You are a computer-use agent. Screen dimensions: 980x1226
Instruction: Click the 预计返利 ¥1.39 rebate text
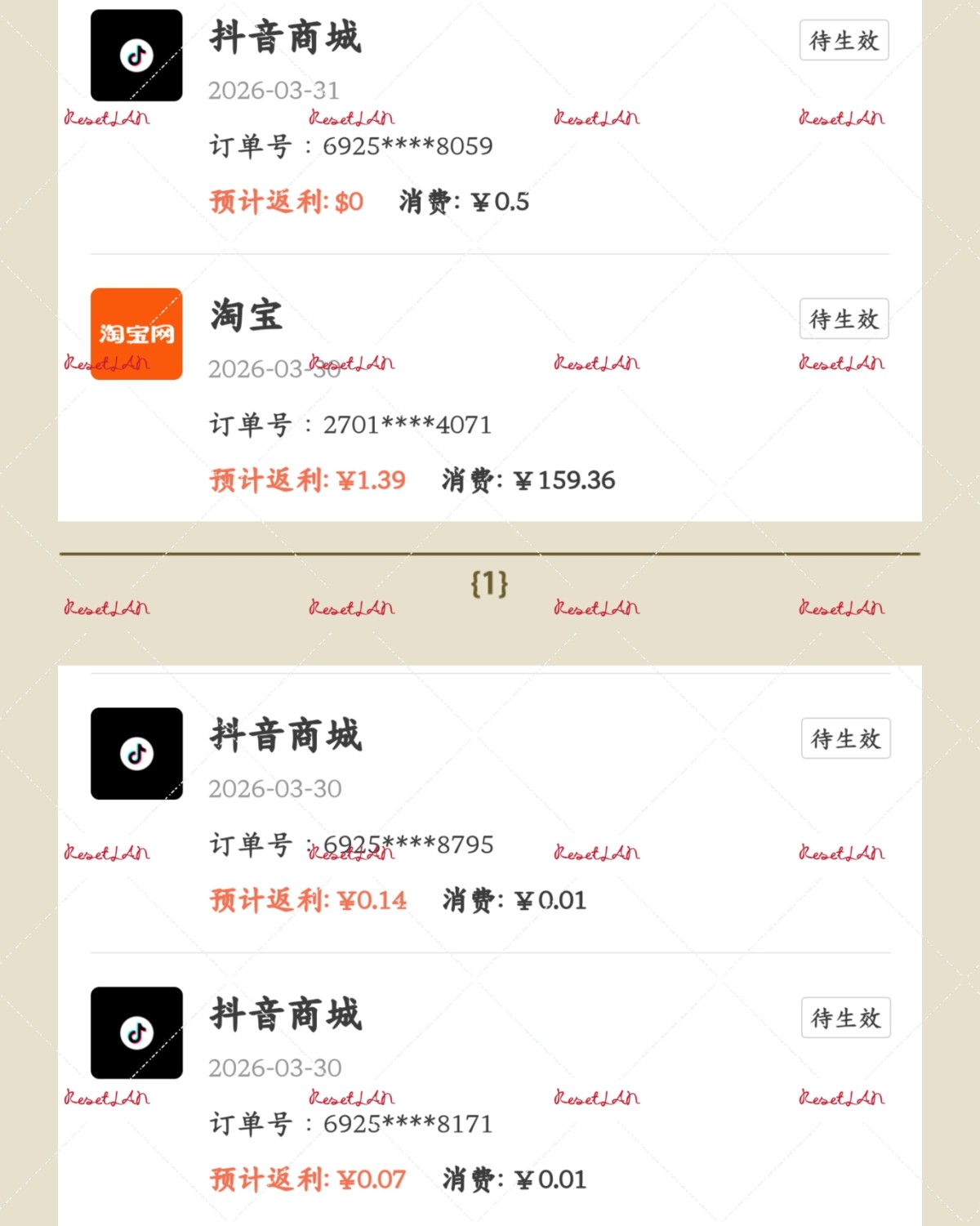[306, 480]
